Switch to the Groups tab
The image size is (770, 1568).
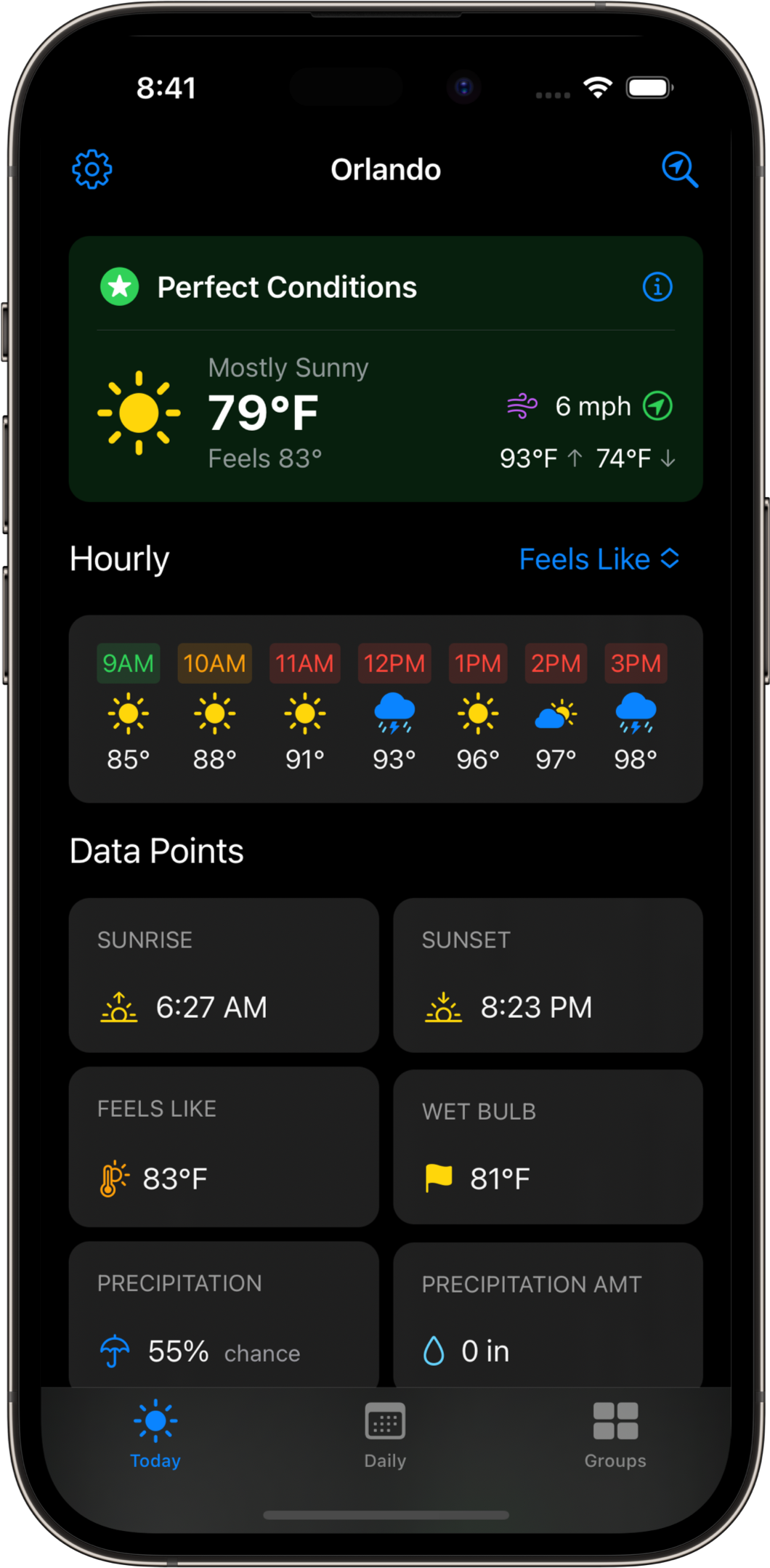coord(615,1435)
